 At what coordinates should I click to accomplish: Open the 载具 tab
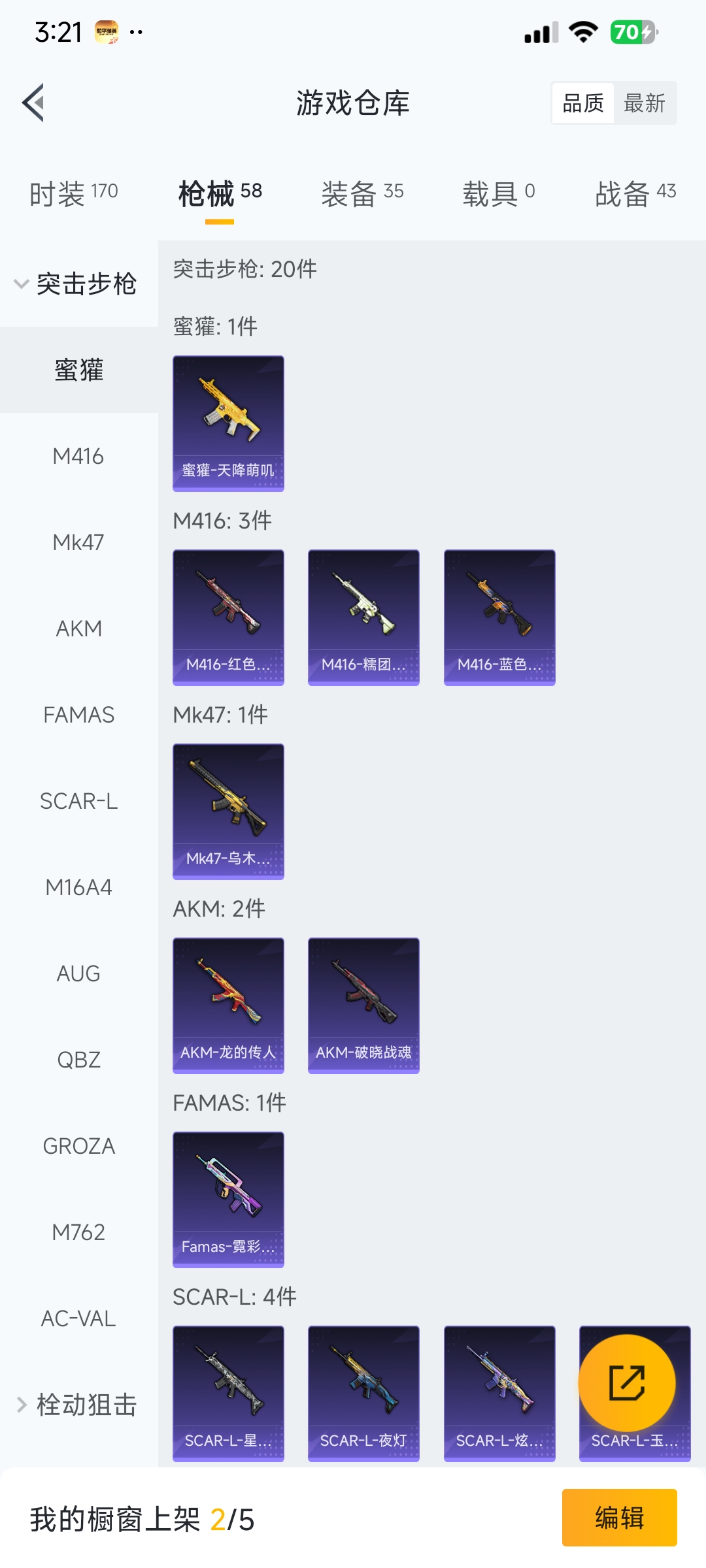498,193
